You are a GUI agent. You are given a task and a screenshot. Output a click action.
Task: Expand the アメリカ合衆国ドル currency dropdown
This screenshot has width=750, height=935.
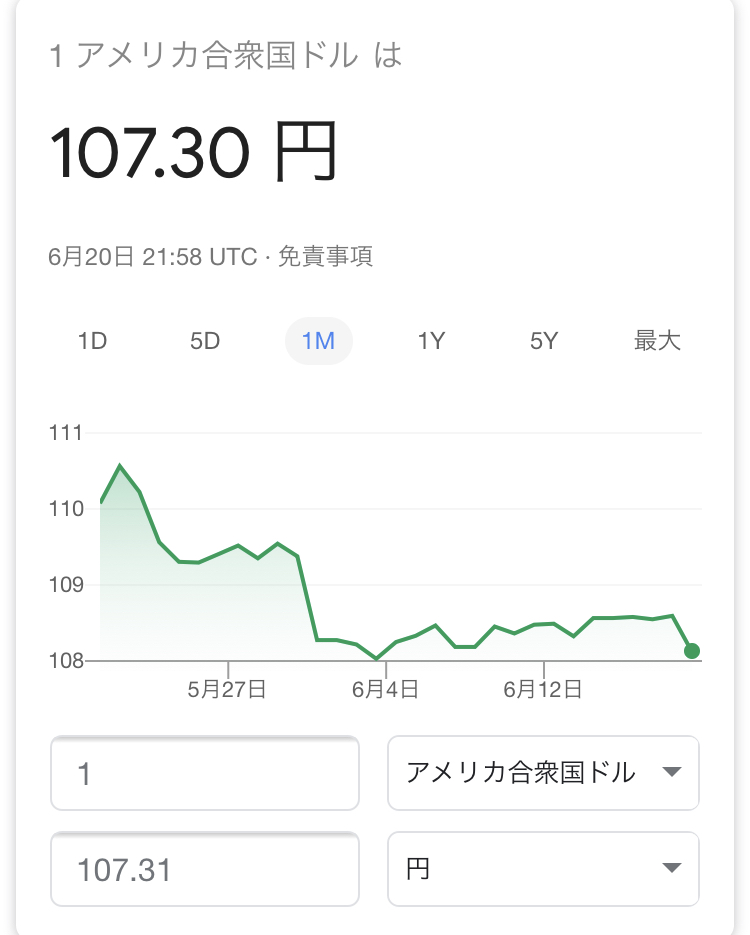543,773
